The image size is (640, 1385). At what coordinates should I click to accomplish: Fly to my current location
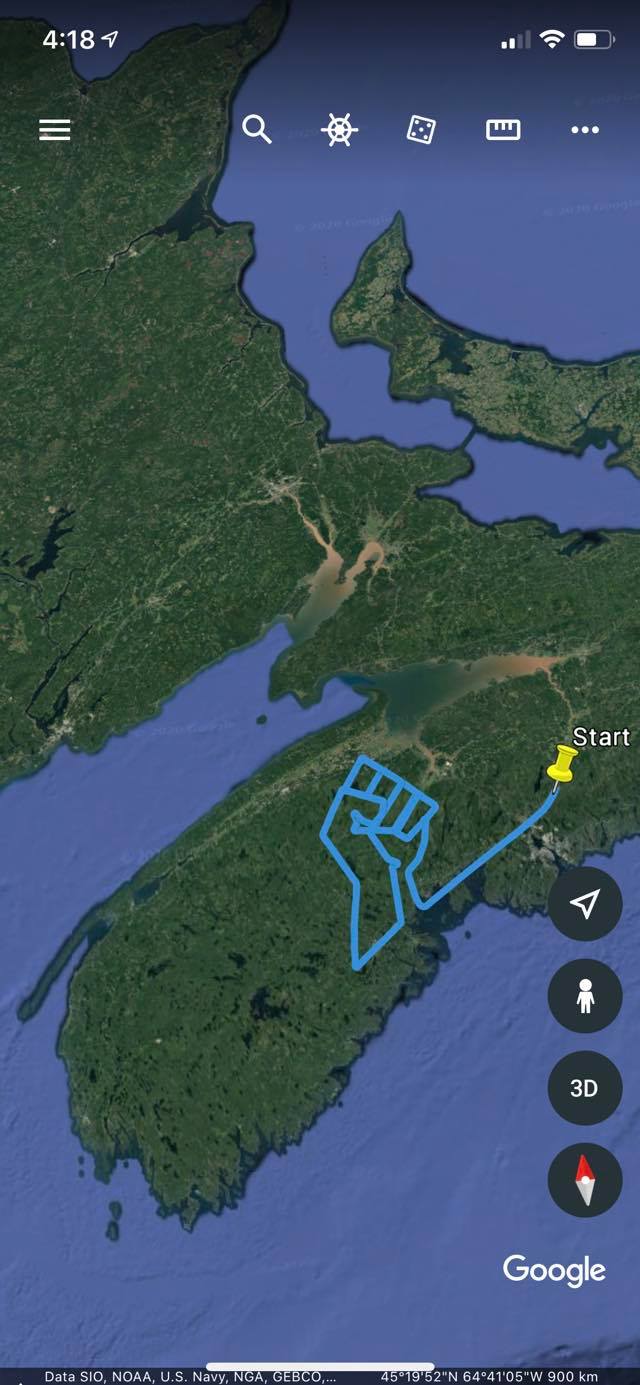[x=585, y=904]
